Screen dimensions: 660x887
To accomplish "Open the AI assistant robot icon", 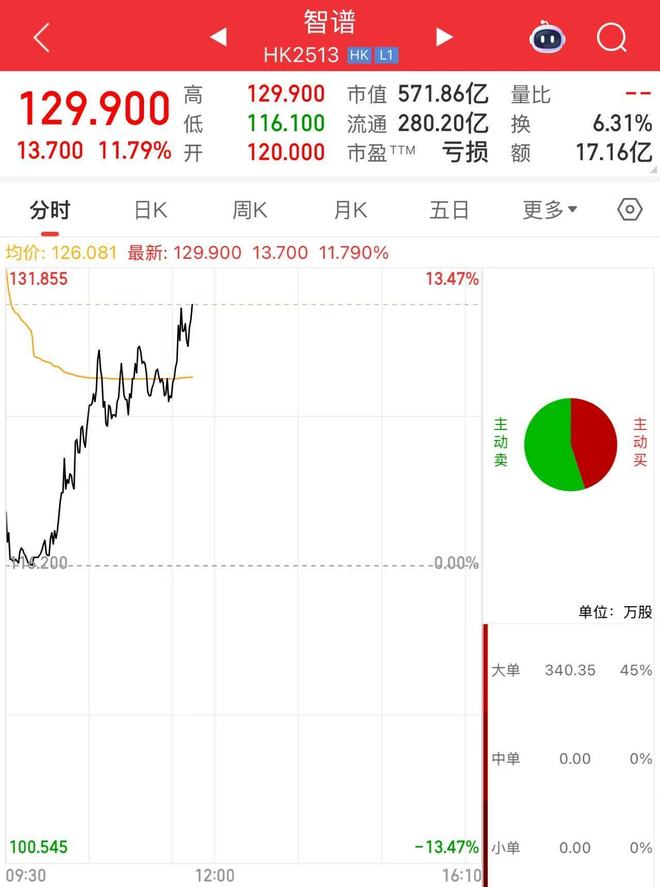I will [x=546, y=38].
